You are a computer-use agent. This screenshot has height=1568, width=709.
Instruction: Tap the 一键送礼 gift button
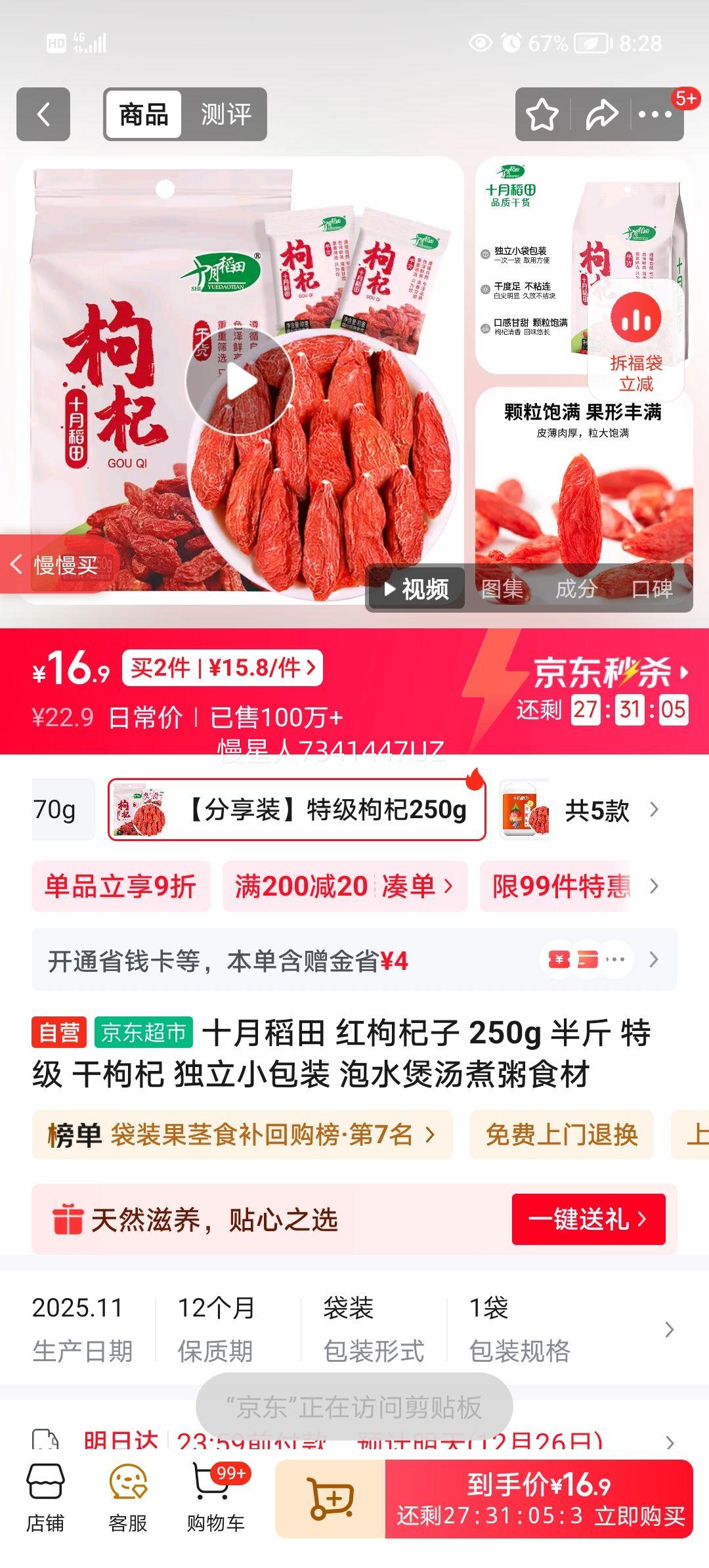588,1219
